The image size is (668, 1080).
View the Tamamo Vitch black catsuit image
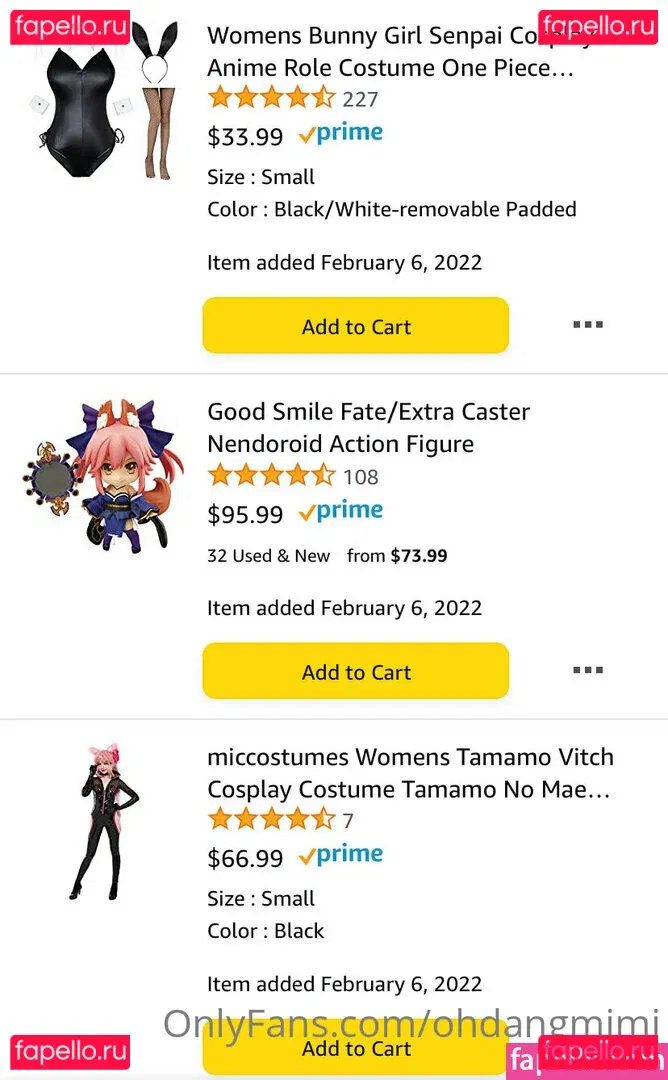[x=105, y=822]
